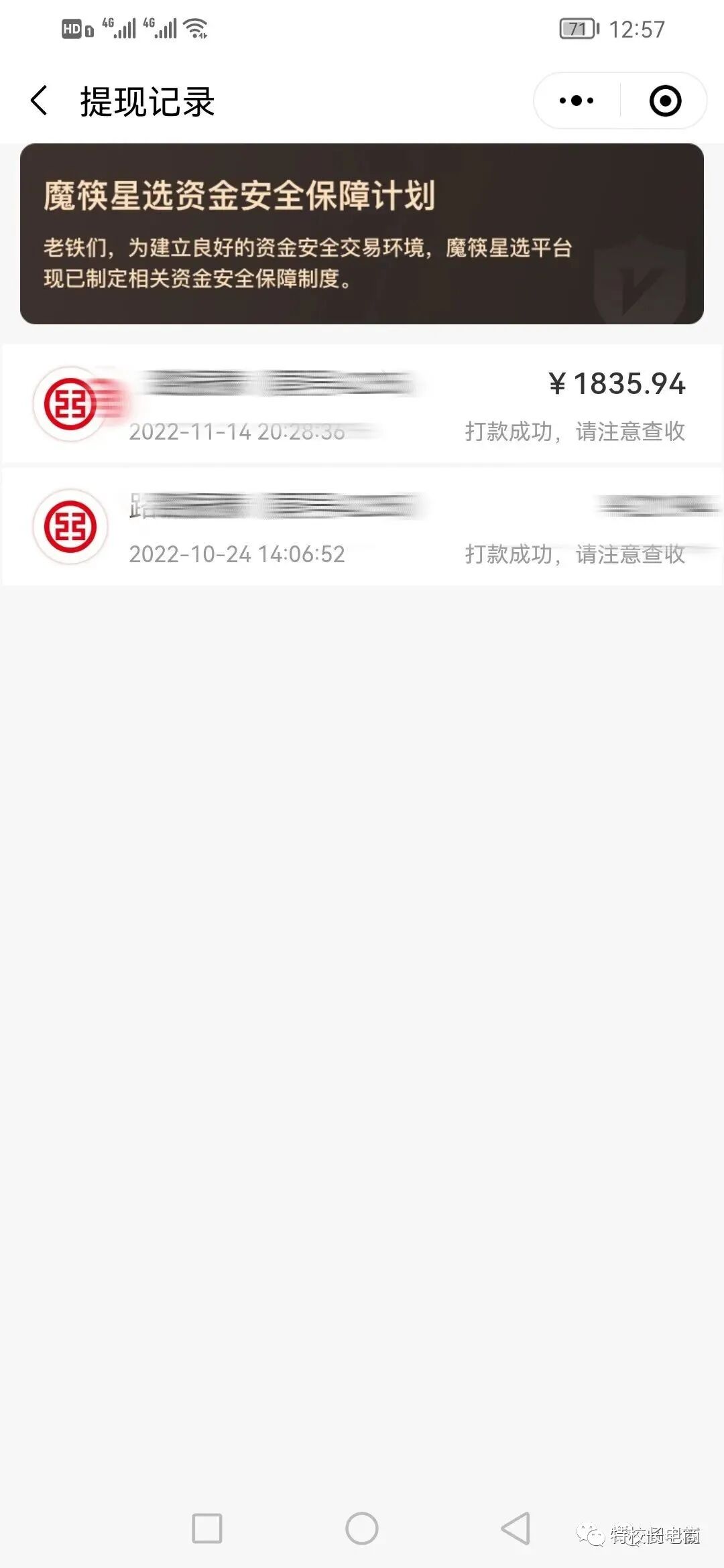Open the mini program more-options menu

[x=577, y=101]
